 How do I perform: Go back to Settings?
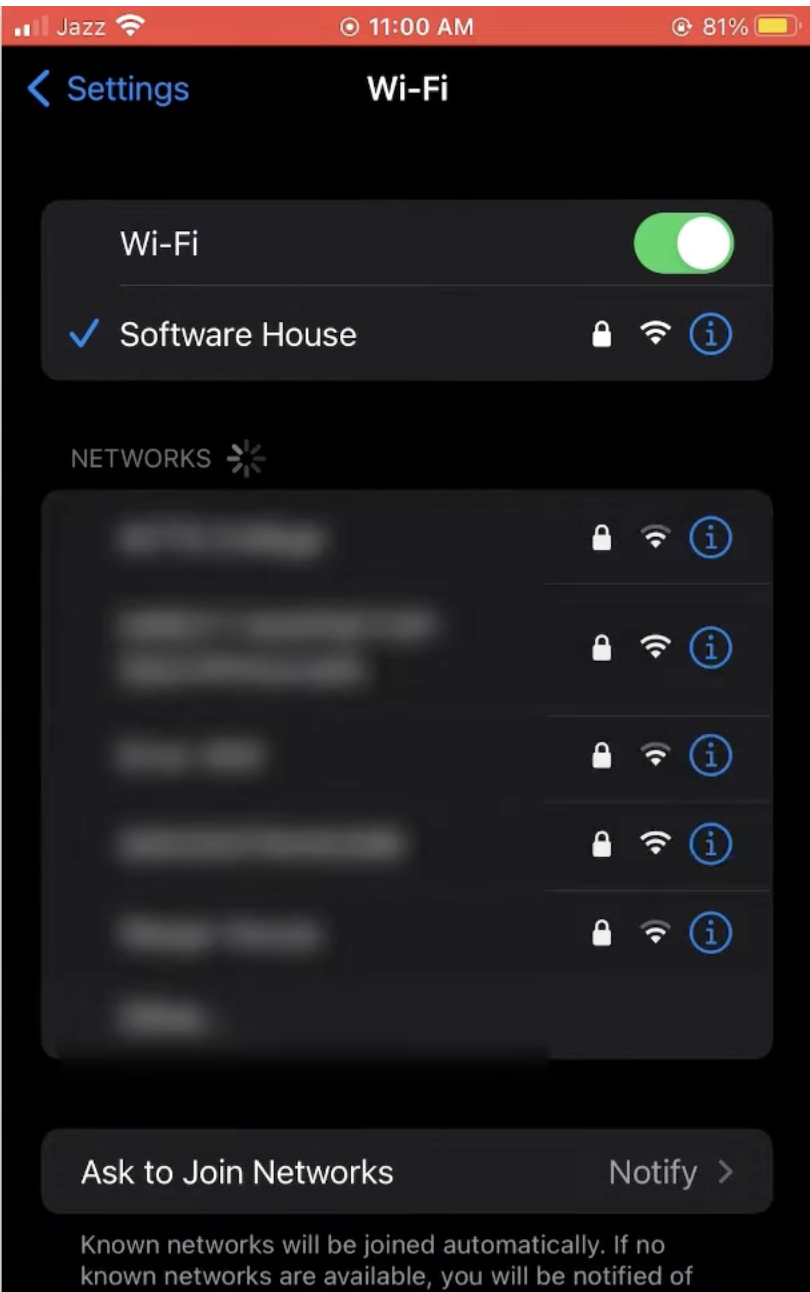[x=108, y=89]
